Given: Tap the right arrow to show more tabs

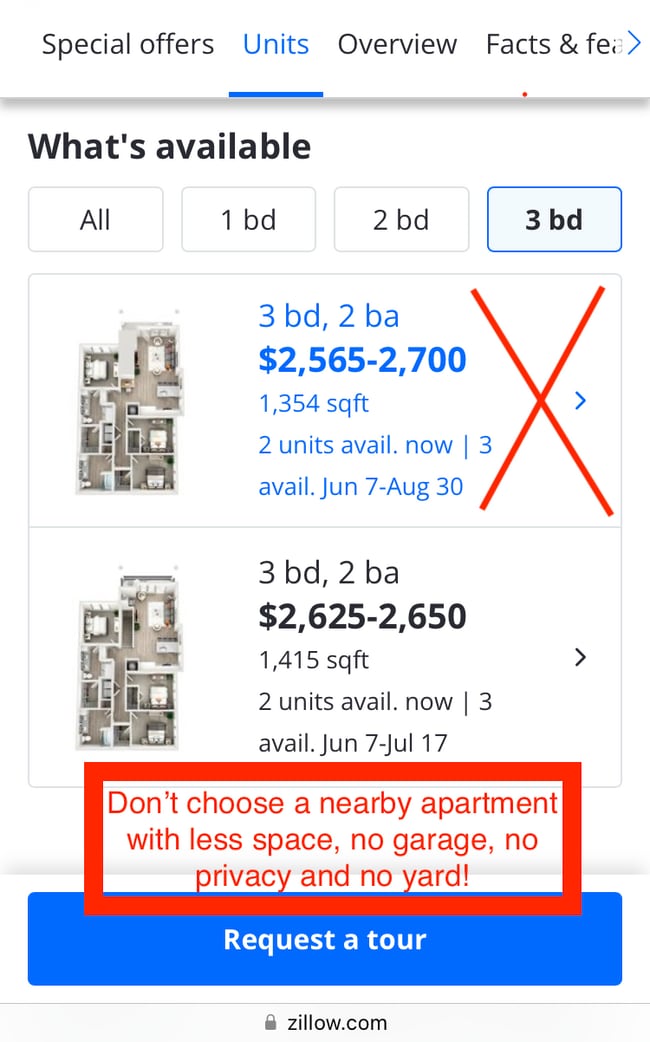Looking at the screenshot, I should tap(634, 44).
